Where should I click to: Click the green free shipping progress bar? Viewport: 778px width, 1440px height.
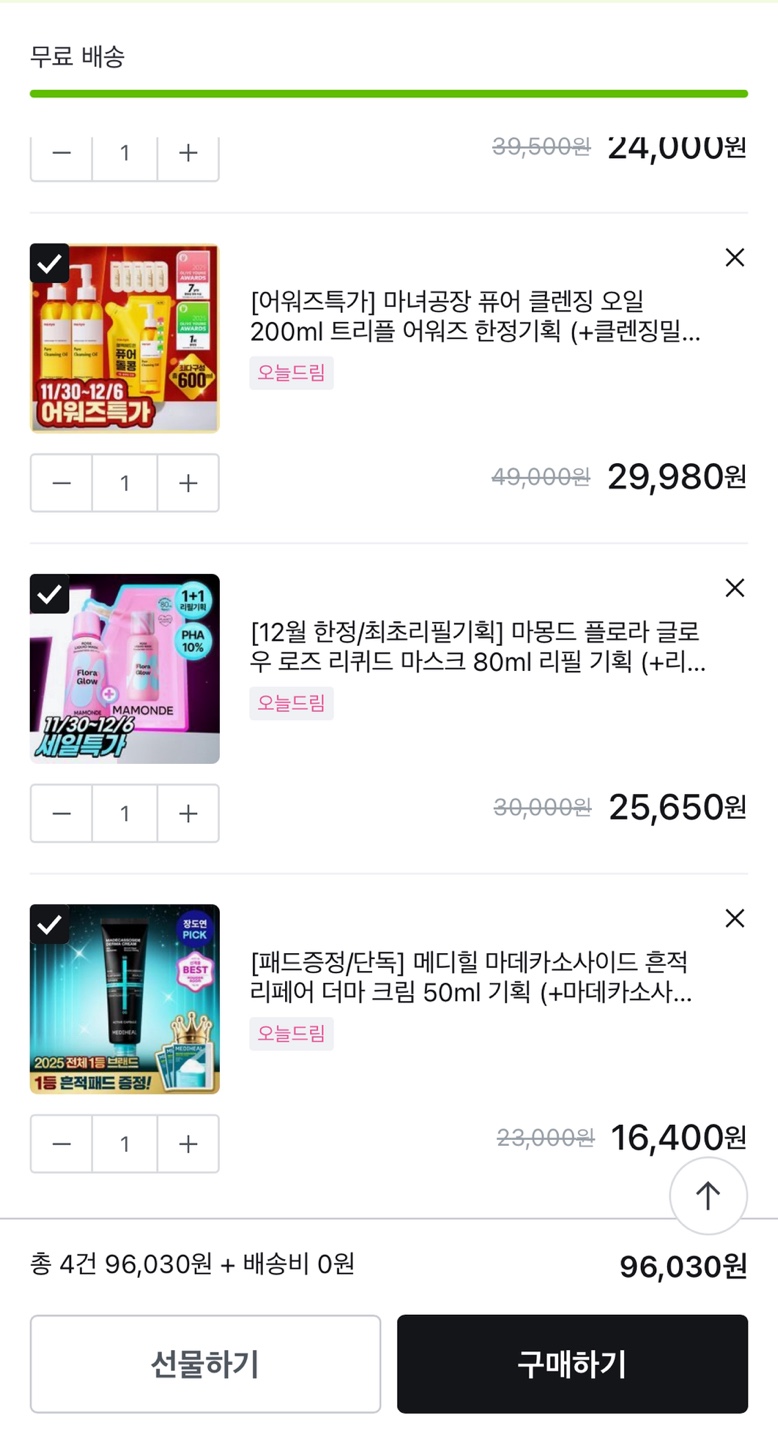(389, 92)
